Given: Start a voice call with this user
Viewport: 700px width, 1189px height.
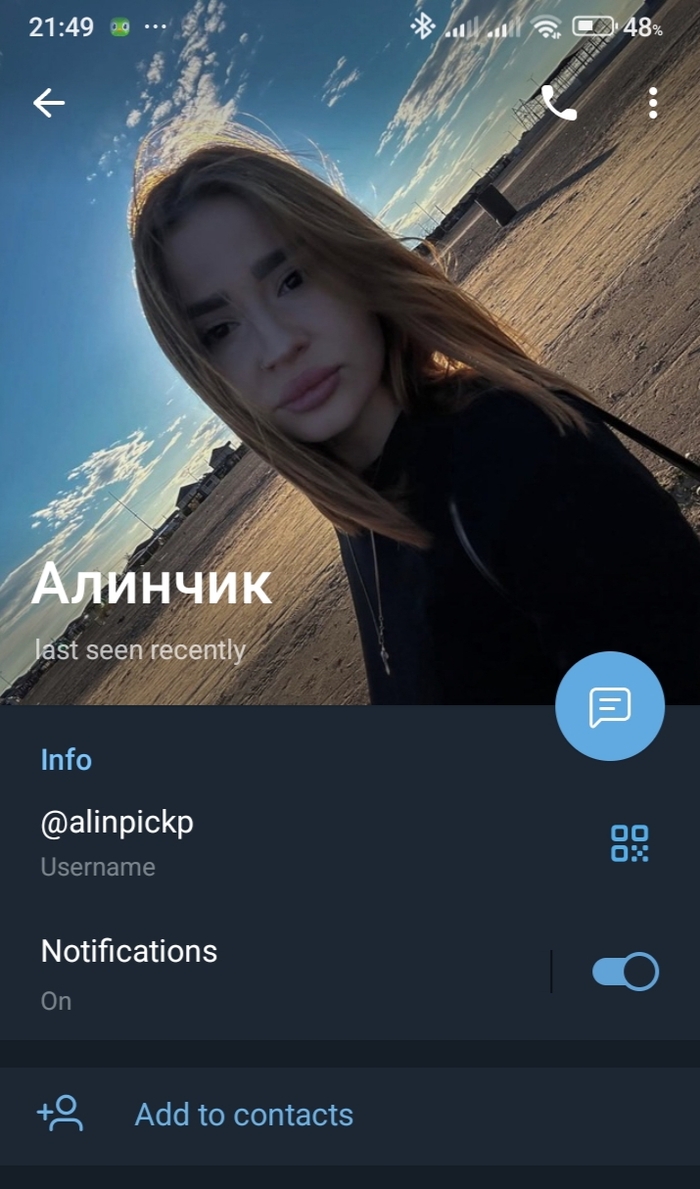Looking at the screenshot, I should tap(558, 103).
